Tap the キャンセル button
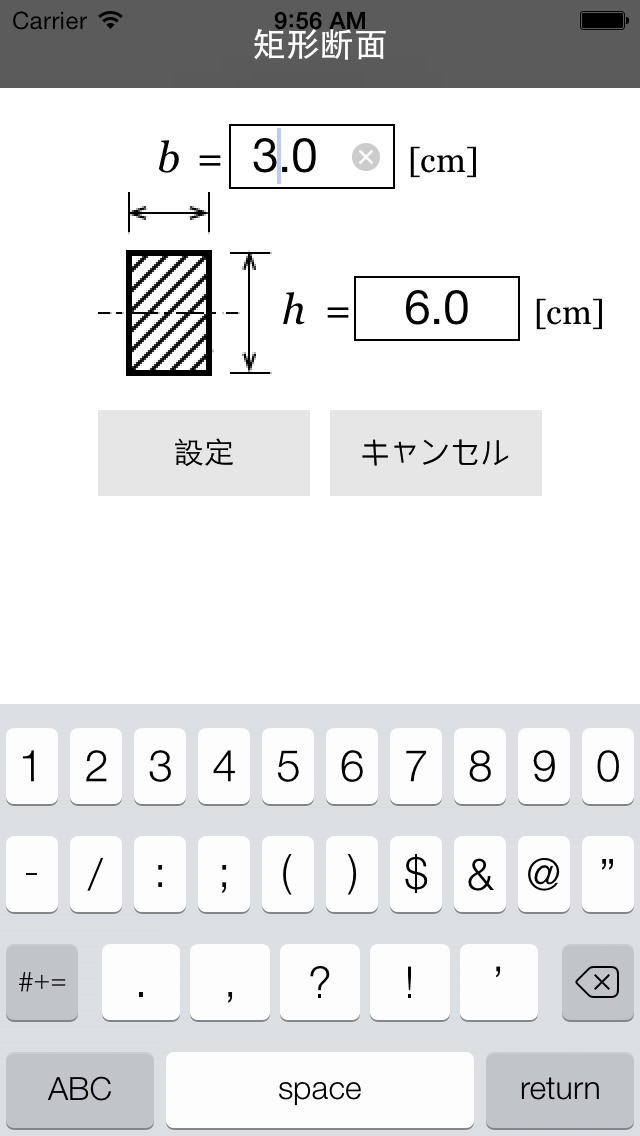This screenshot has height=1136, width=640. 435,453
